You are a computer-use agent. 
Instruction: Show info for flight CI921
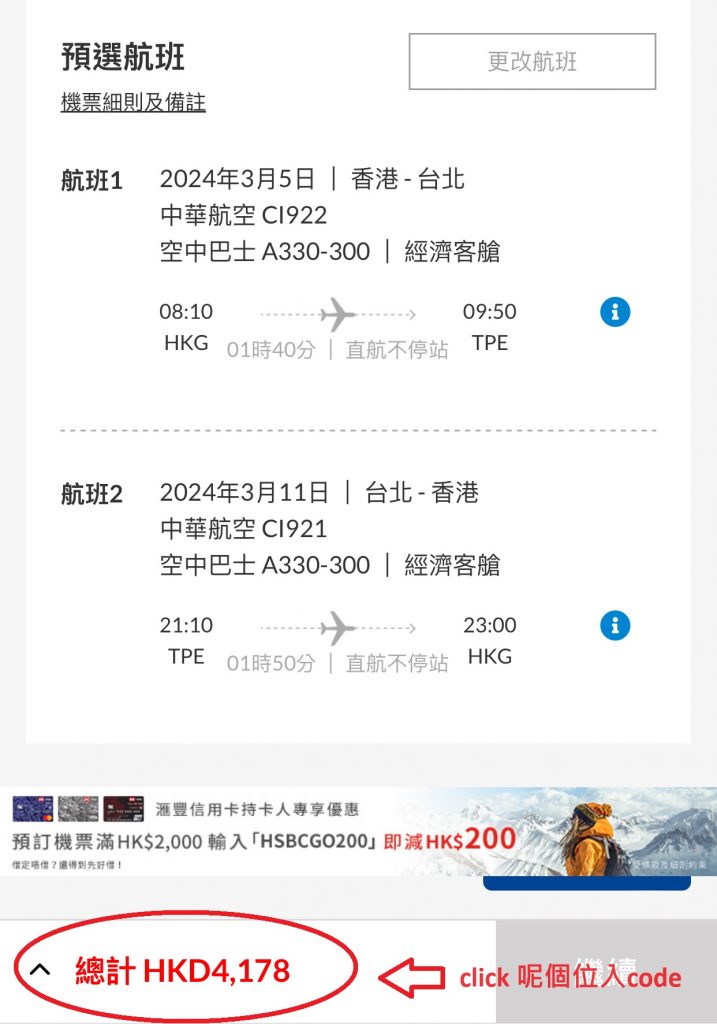click(615, 626)
